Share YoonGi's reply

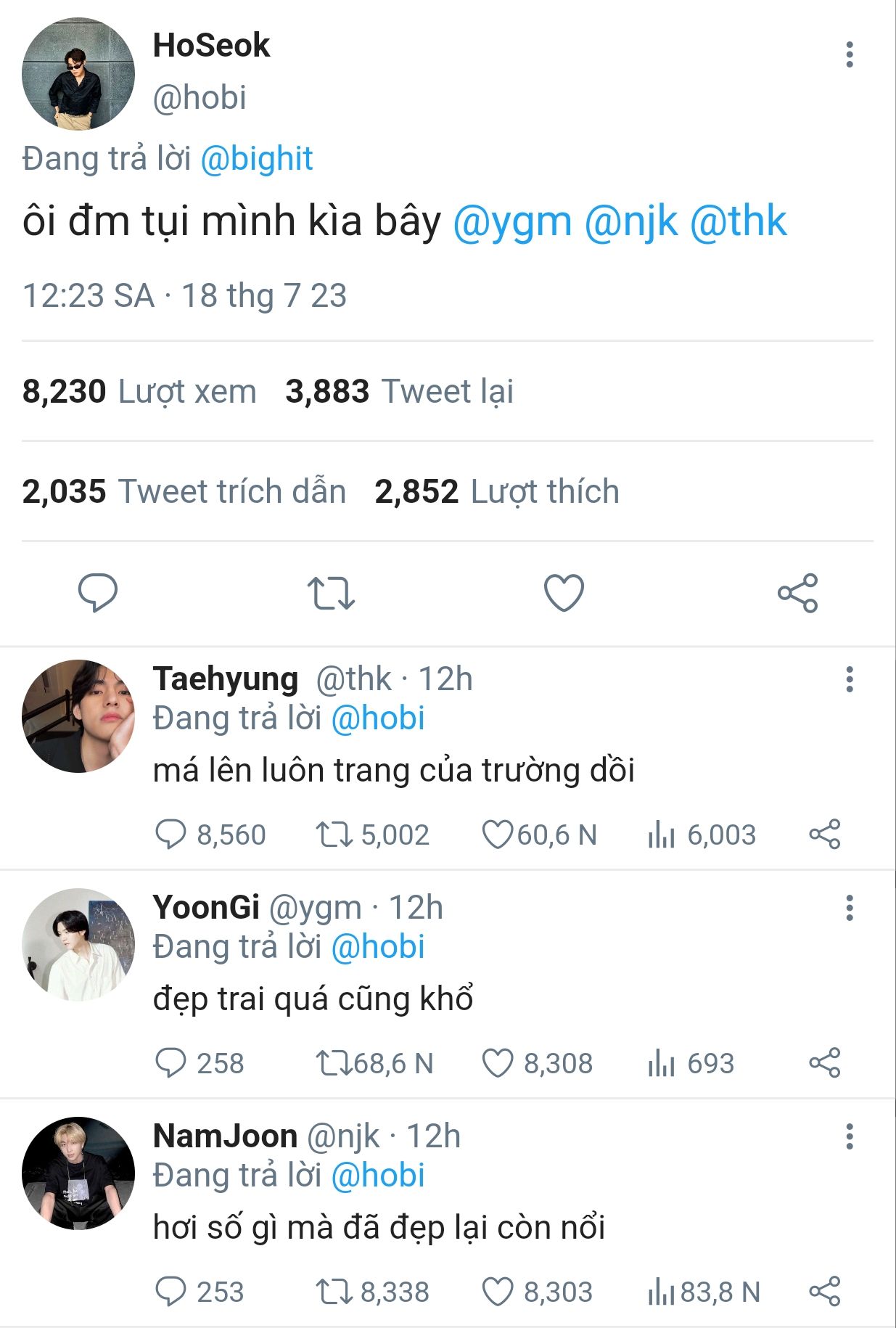coord(824,1063)
